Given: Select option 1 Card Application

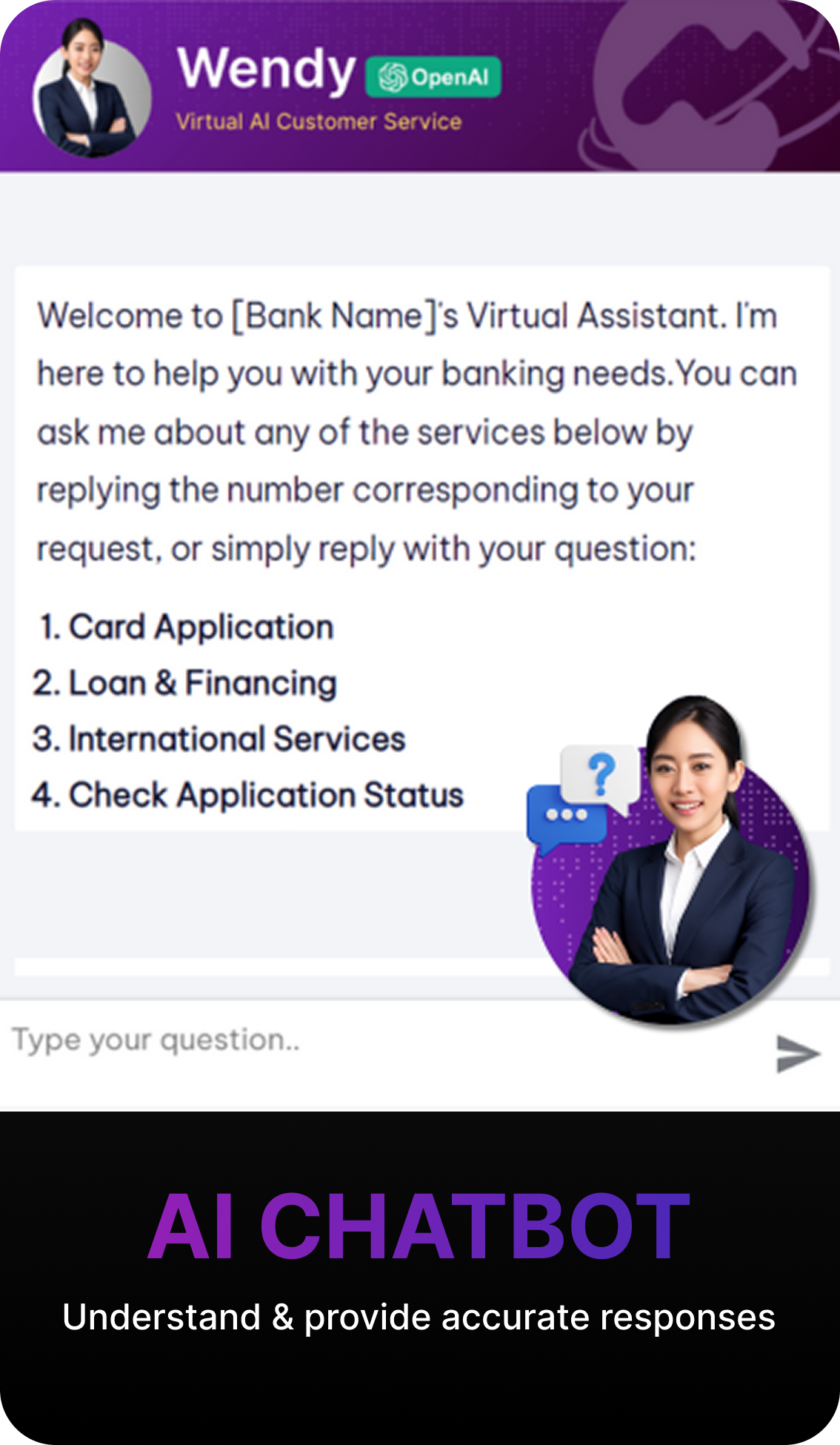Looking at the screenshot, I should coord(184,627).
